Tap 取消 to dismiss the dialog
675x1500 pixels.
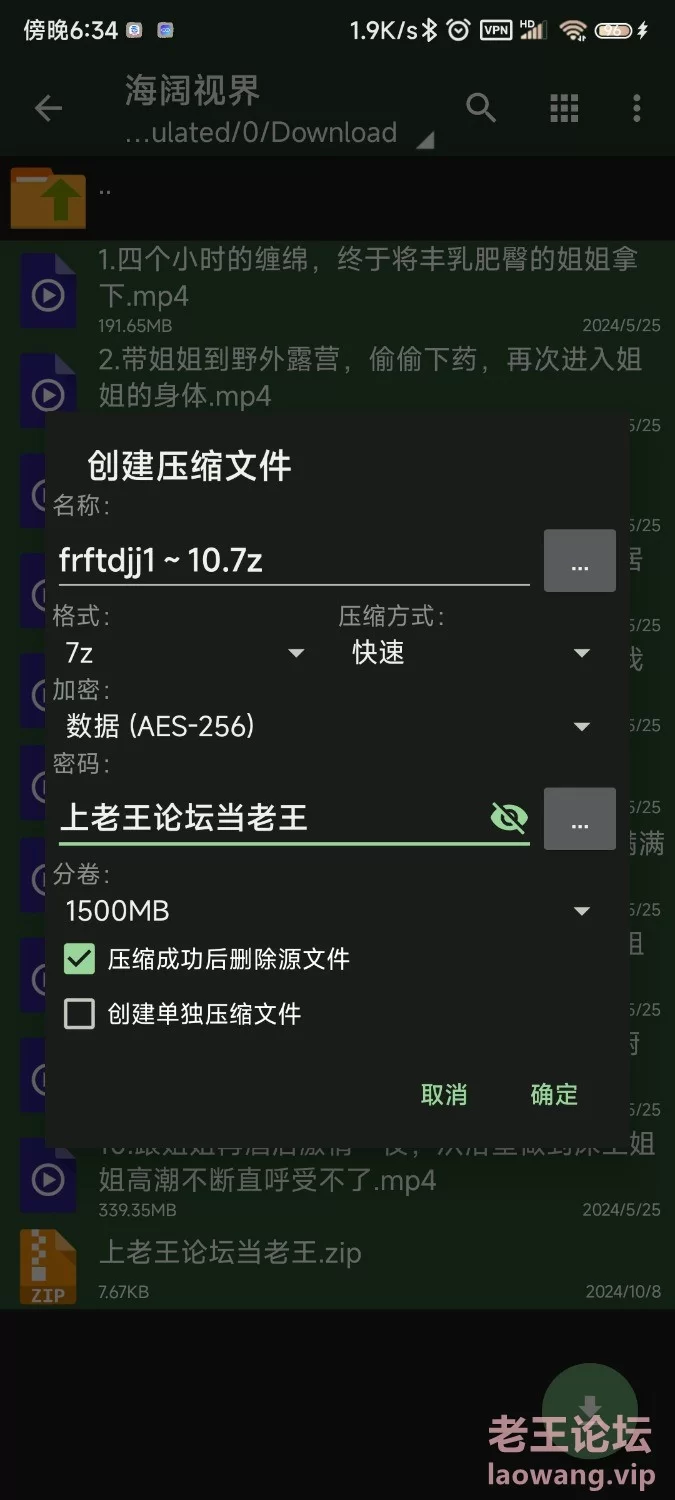click(x=444, y=1094)
